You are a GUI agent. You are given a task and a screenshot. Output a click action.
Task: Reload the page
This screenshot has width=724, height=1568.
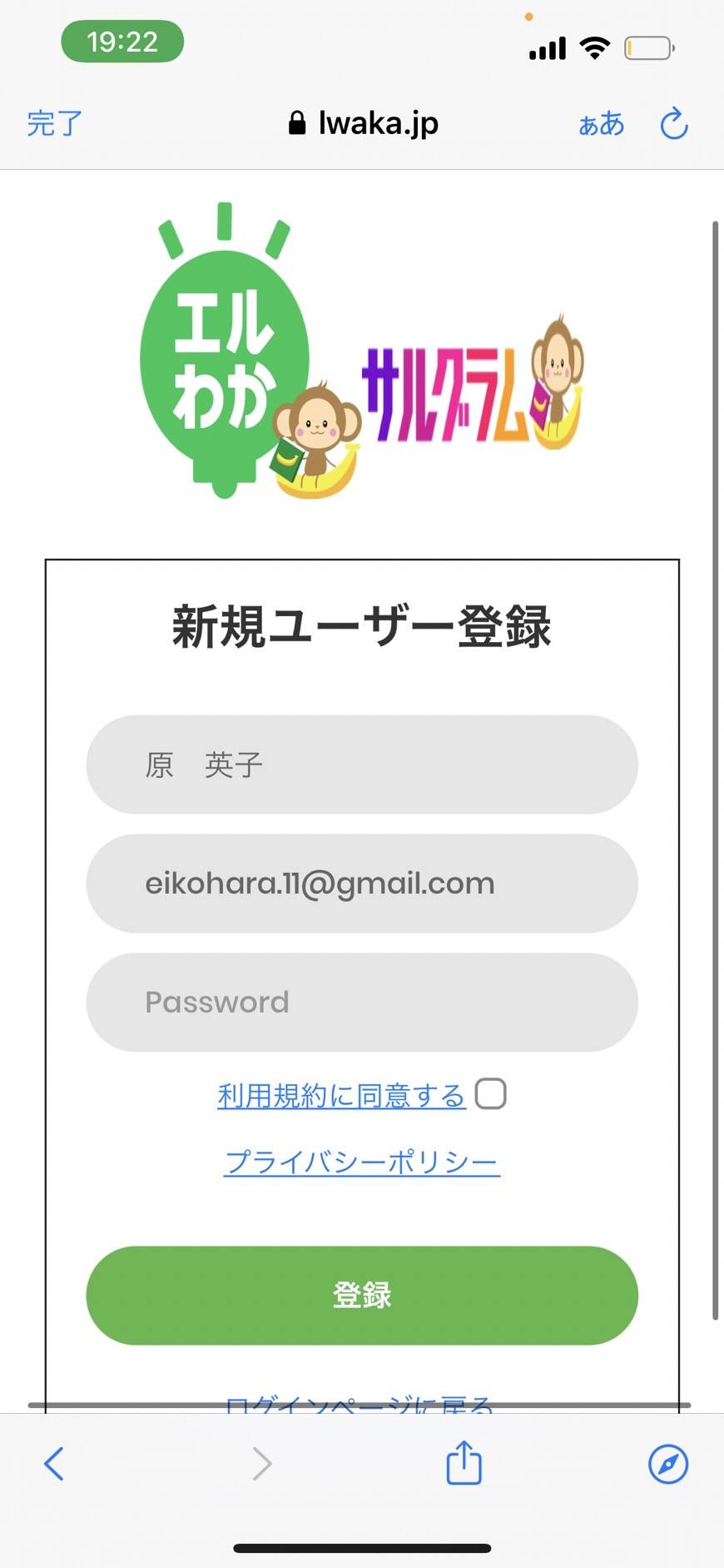(x=674, y=124)
